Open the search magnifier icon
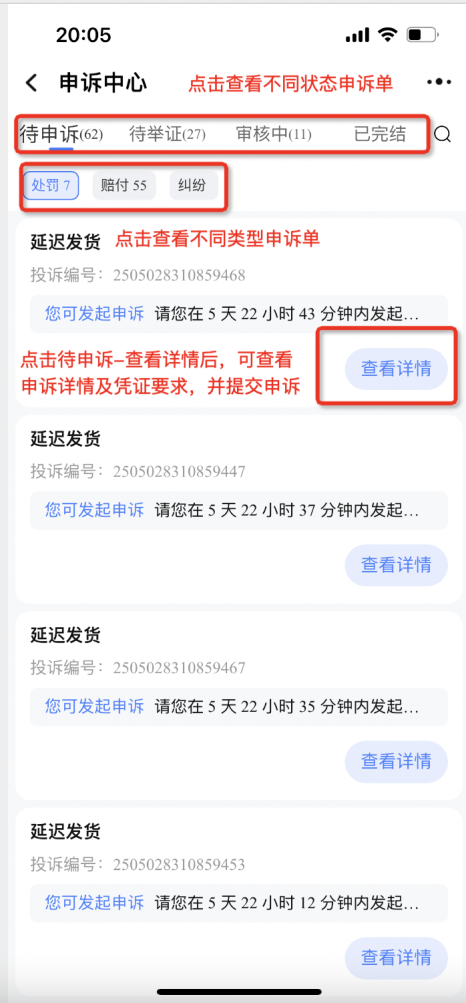This screenshot has width=466, height=1003. [x=442, y=134]
